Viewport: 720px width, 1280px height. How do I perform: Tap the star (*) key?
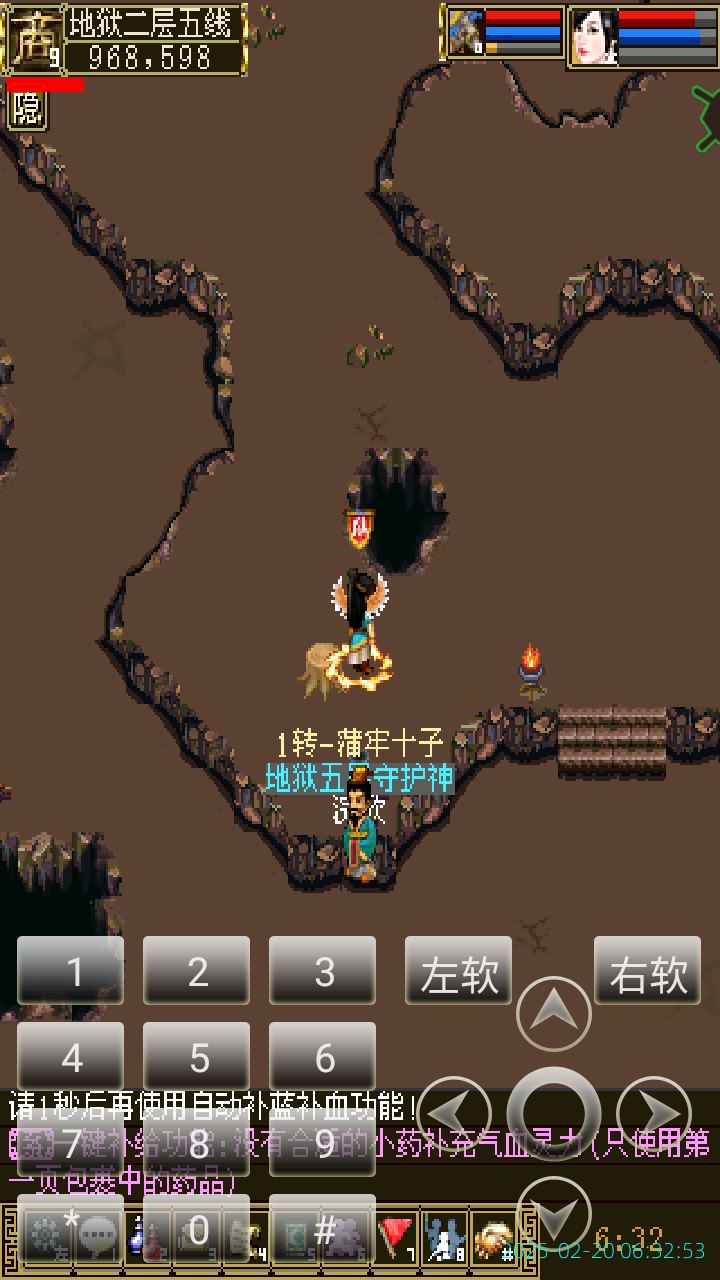click(71, 1228)
